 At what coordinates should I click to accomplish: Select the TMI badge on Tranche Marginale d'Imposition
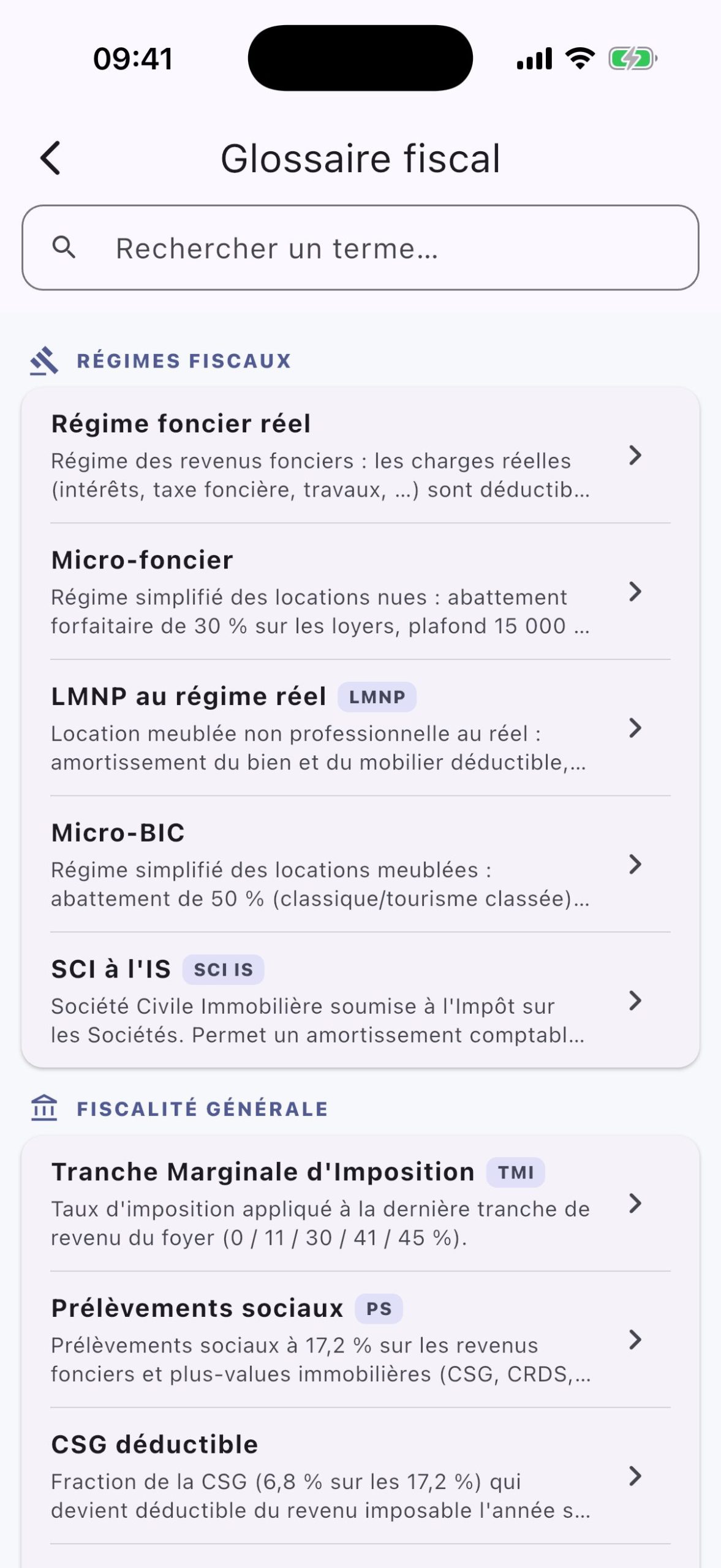click(x=516, y=1172)
